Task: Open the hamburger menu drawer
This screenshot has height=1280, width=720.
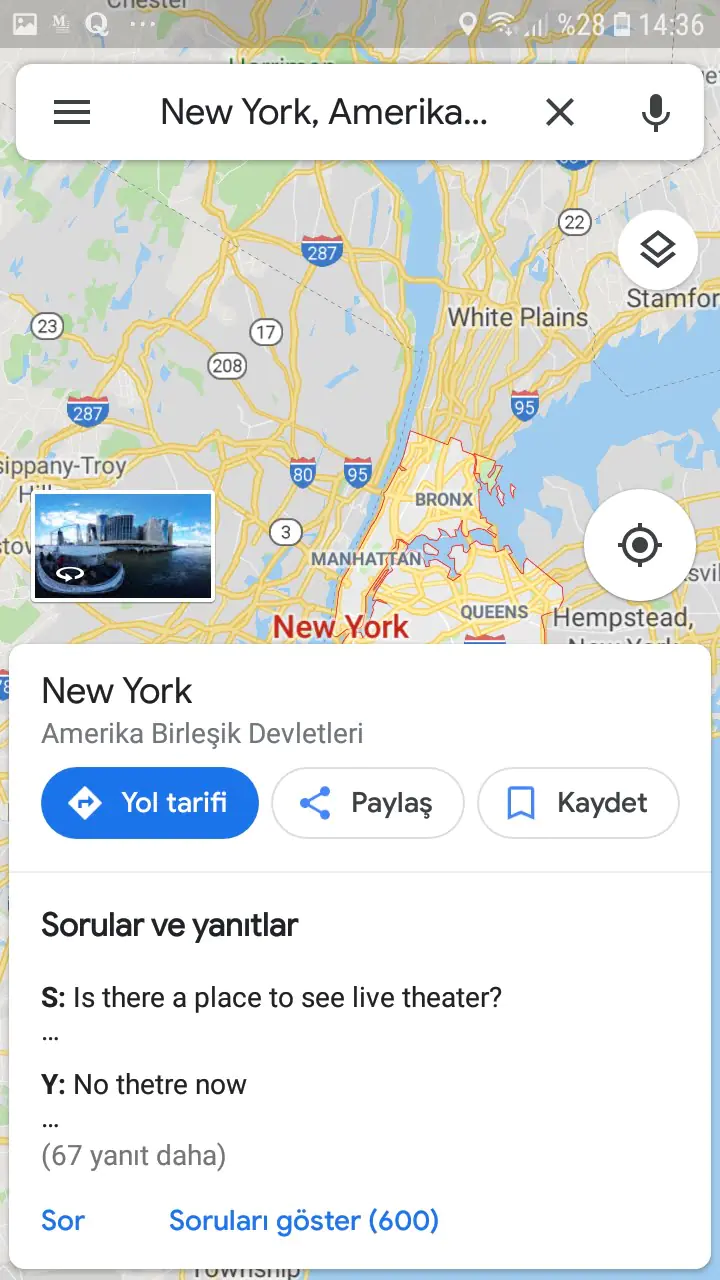Action: pyautogui.click(x=72, y=112)
